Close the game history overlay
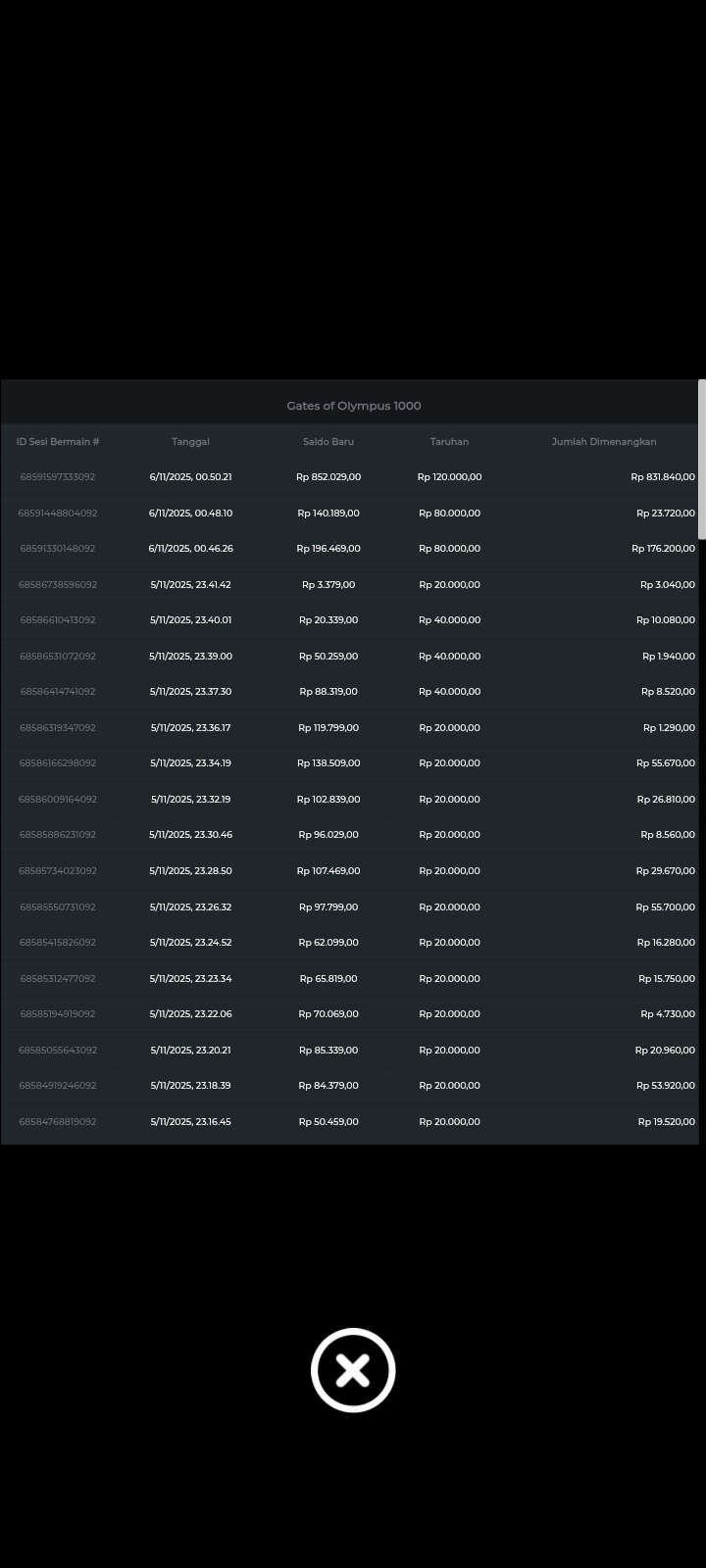Image resolution: width=706 pixels, height=1568 pixels. [x=353, y=1370]
